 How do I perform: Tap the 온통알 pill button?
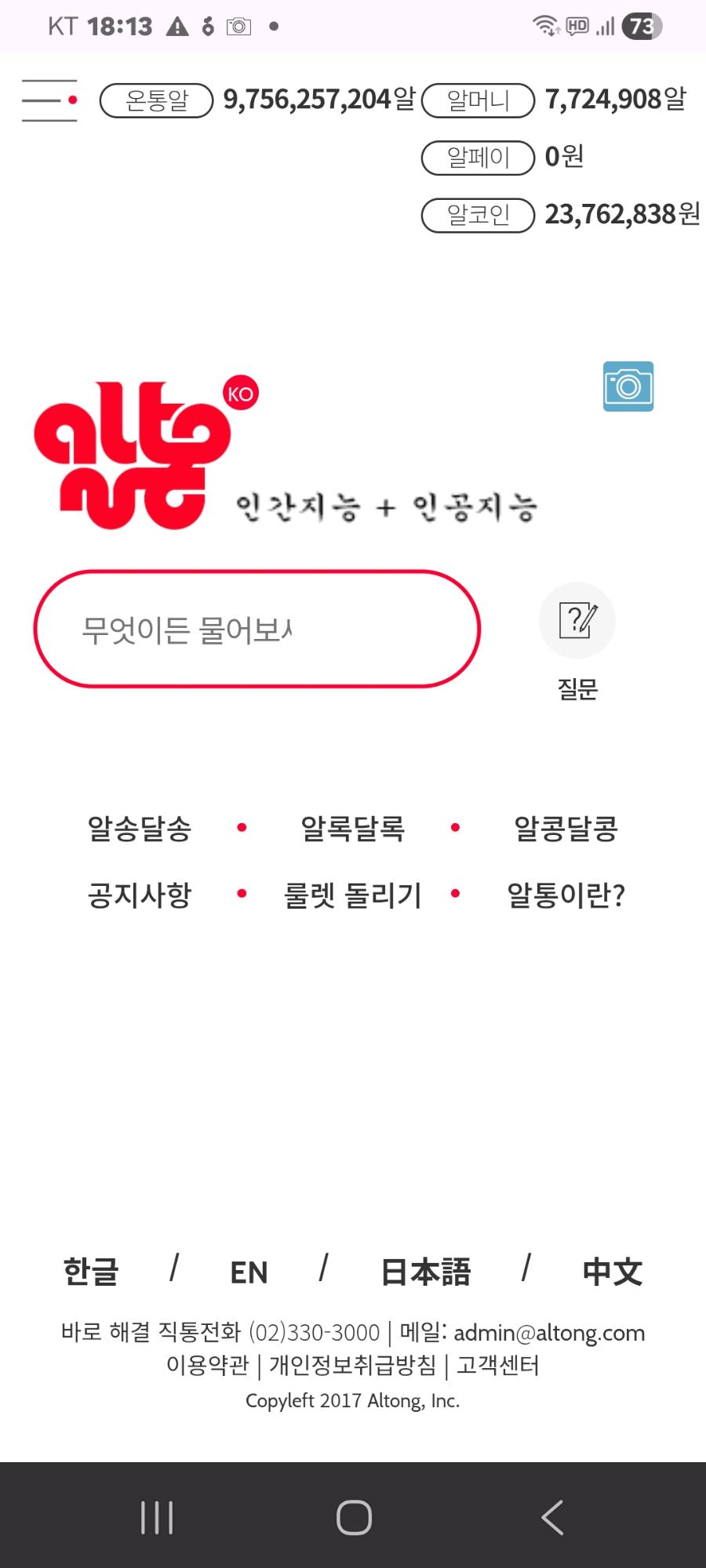(x=156, y=100)
